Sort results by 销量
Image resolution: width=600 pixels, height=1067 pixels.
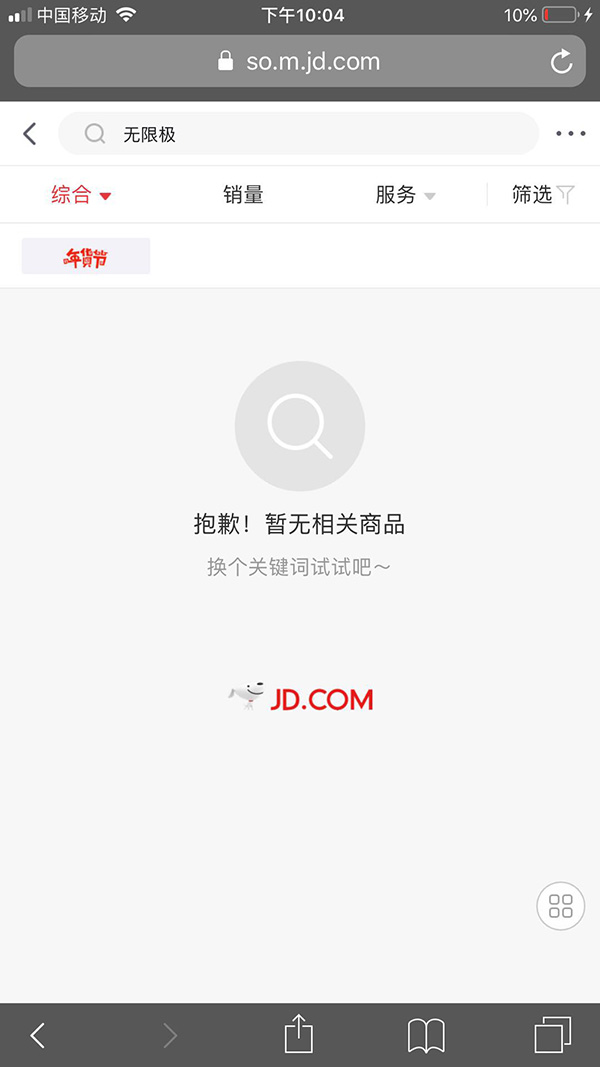tap(243, 195)
